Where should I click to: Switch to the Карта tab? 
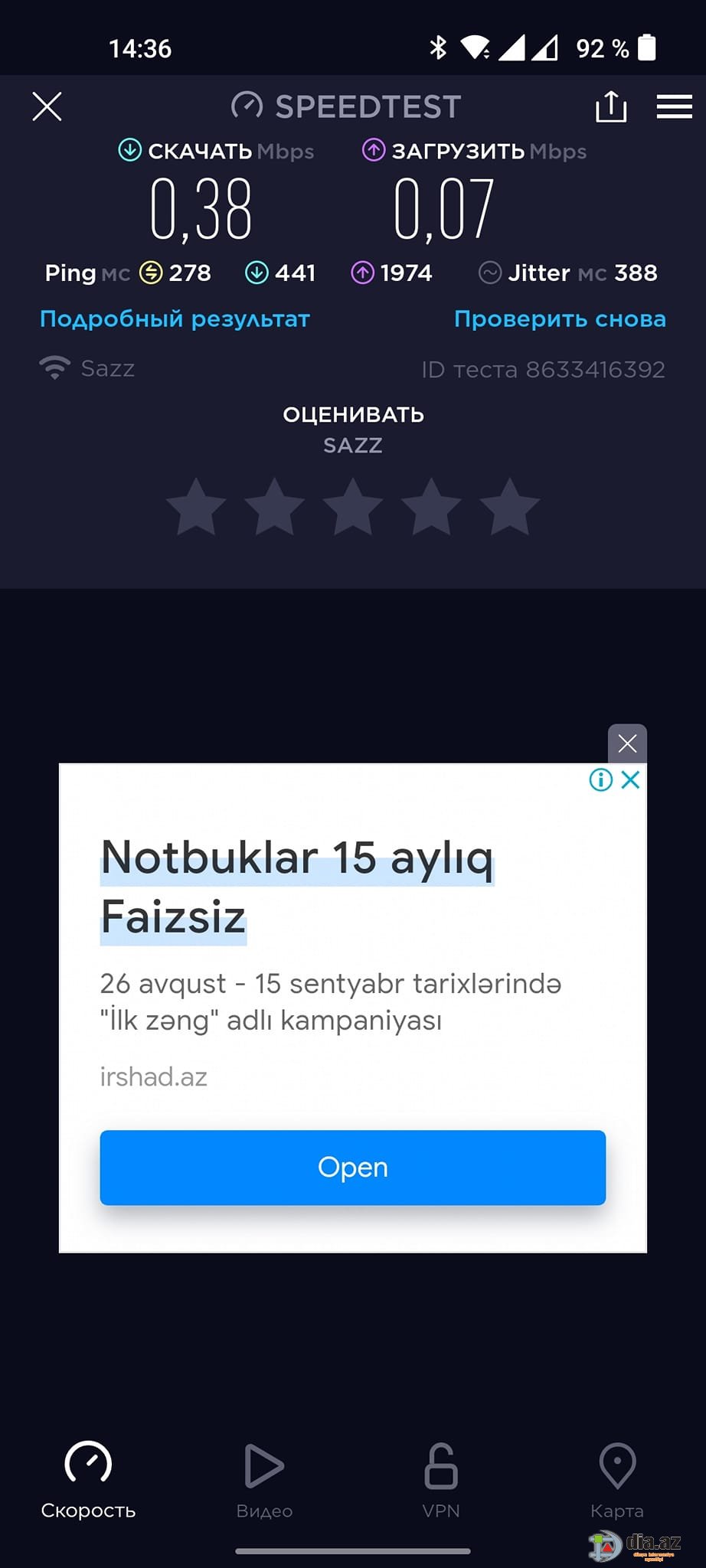coord(617,1481)
